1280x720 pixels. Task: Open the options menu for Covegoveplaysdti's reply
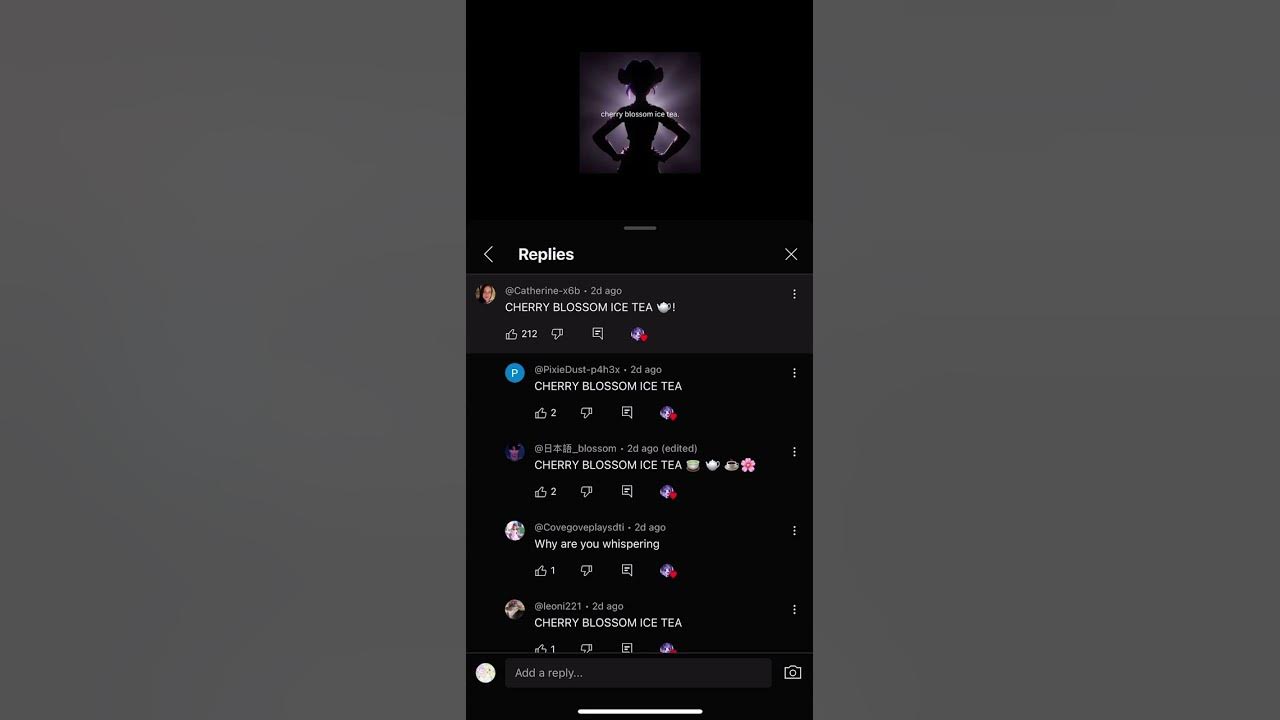click(794, 531)
